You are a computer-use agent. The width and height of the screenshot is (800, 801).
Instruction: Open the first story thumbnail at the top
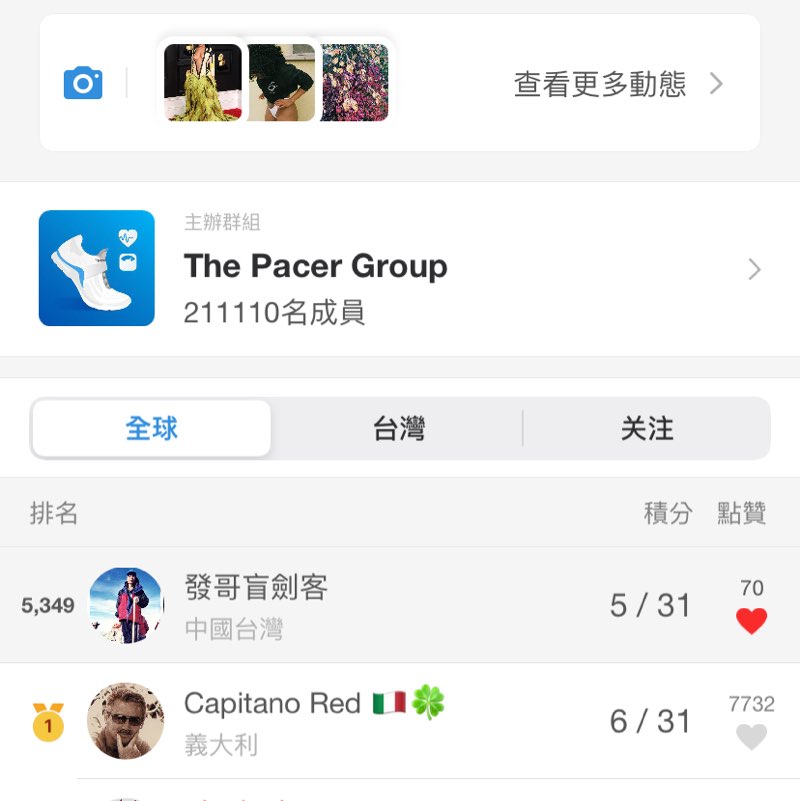[x=200, y=82]
